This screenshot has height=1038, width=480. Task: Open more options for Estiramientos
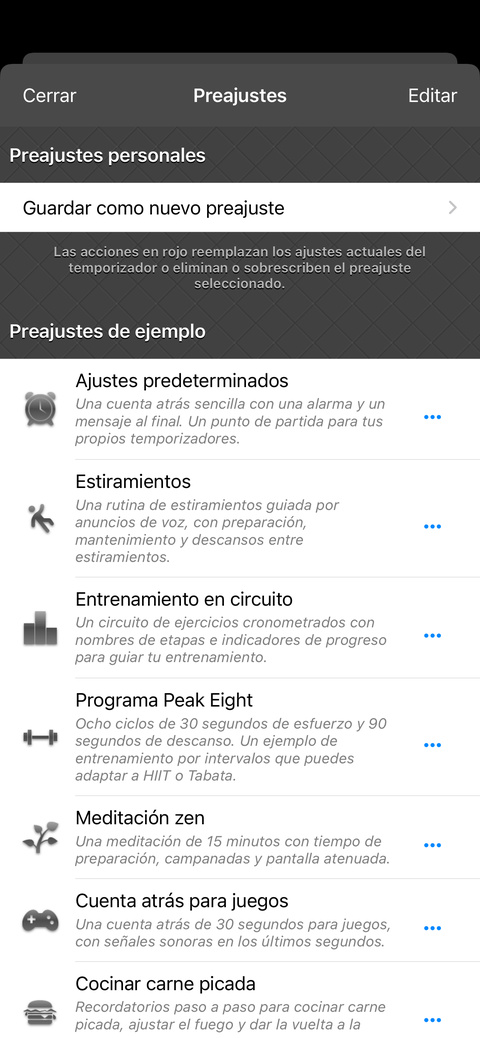tap(432, 526)
